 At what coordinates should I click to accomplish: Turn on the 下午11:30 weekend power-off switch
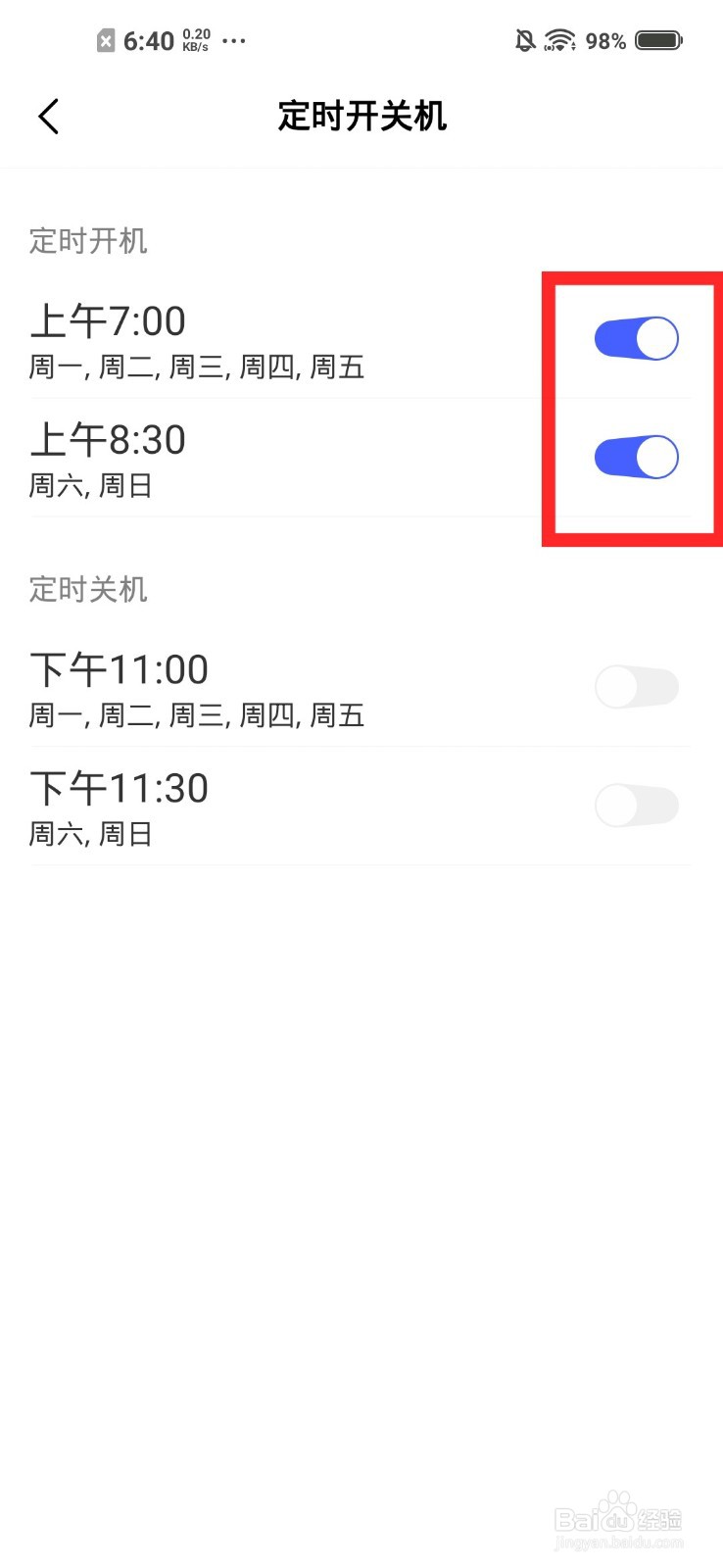(636, 806)
